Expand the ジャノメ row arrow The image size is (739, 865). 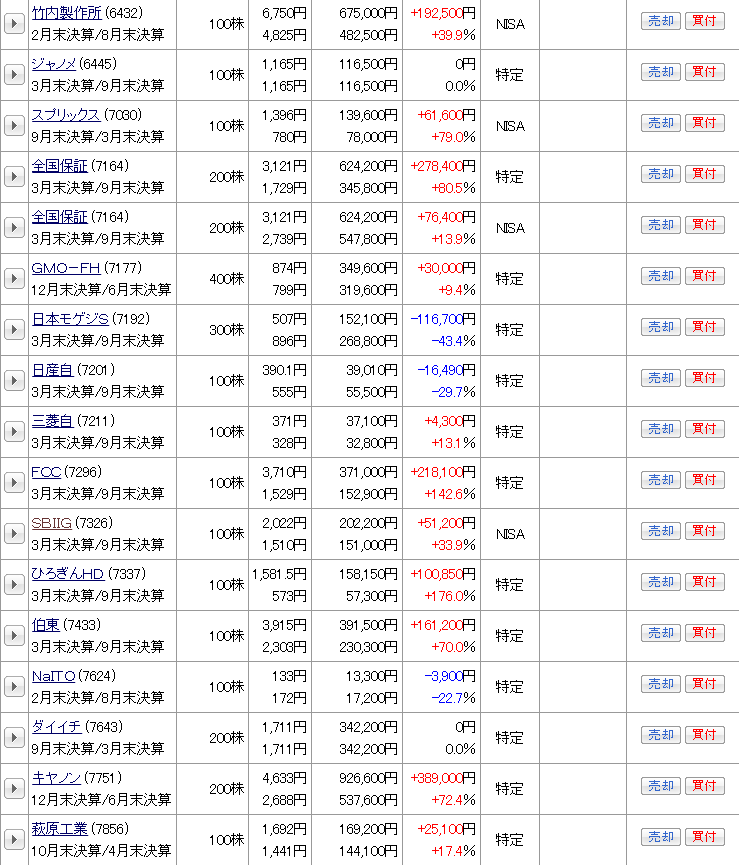(x=14, y=74)
